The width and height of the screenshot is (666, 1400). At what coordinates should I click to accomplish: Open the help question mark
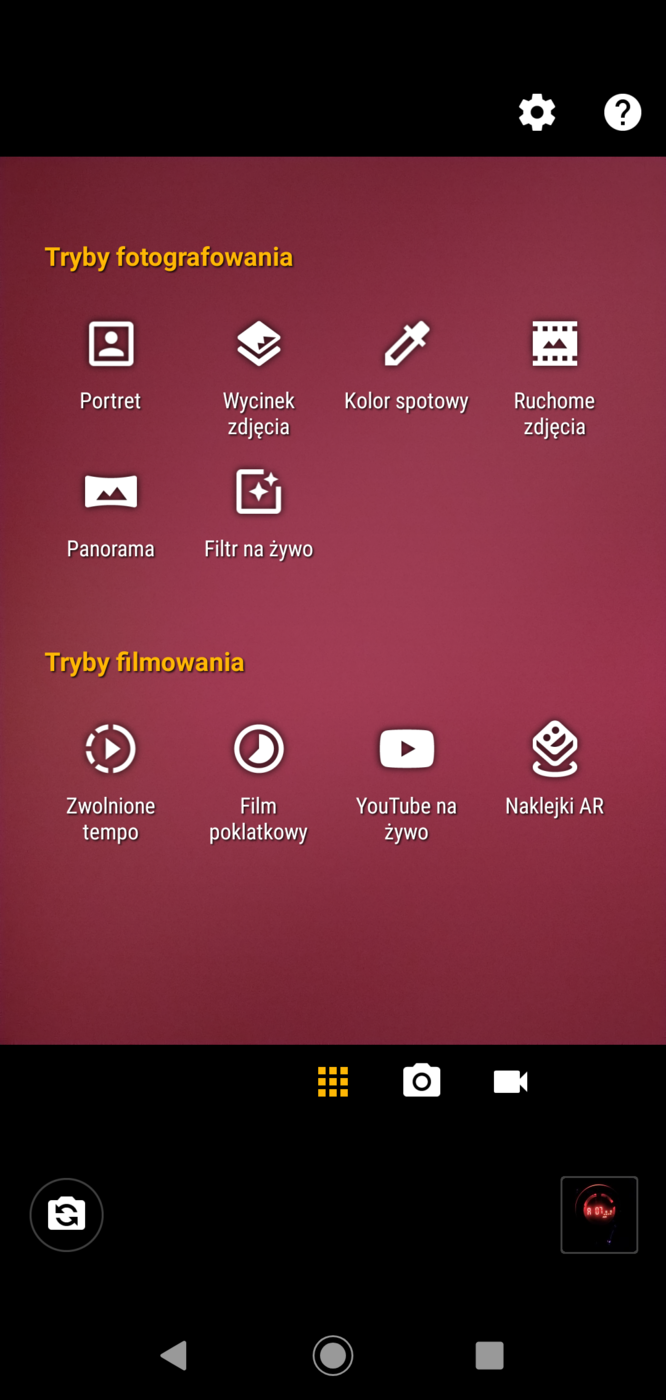[622, 112]
